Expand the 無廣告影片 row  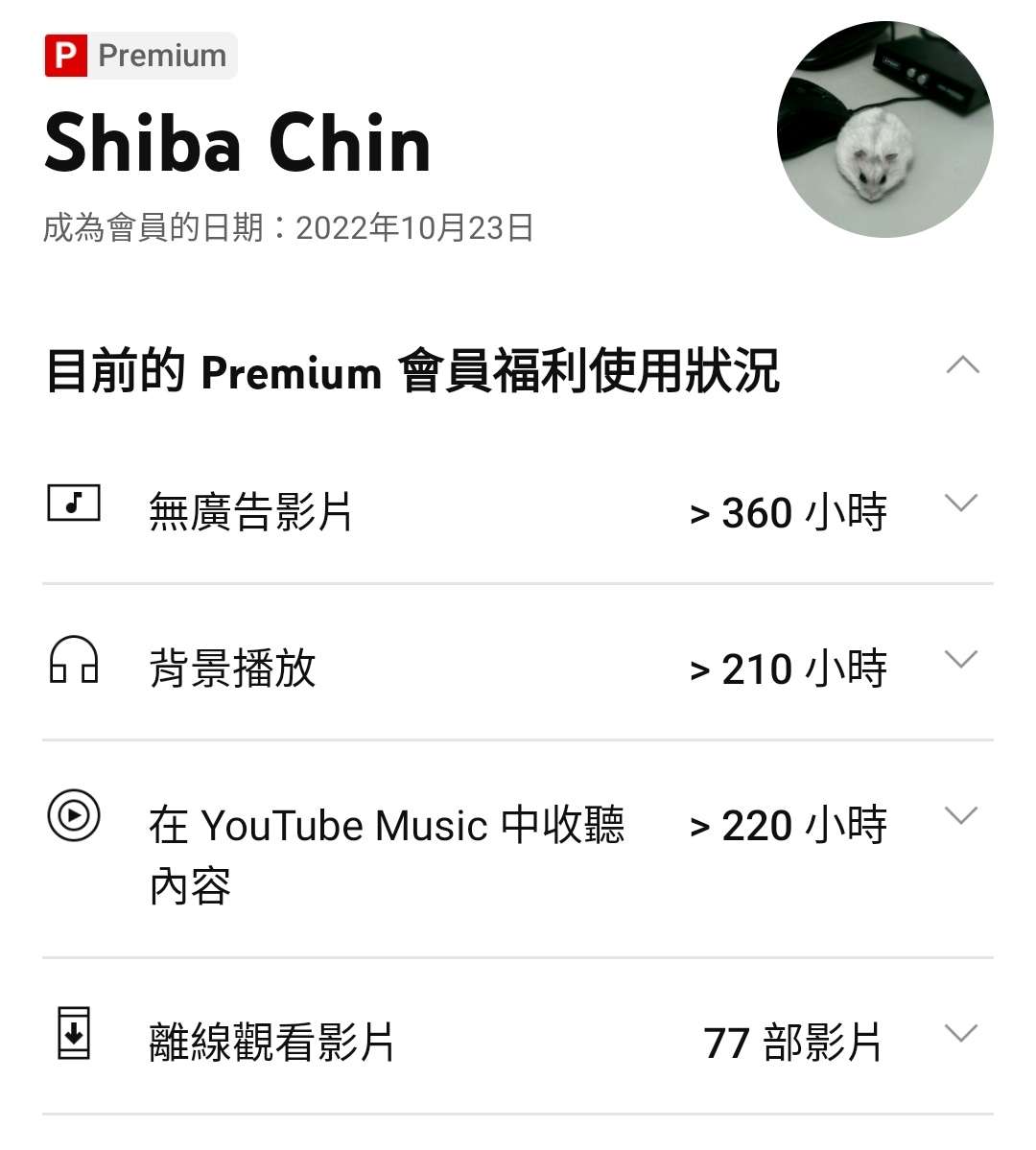[960, 504]
